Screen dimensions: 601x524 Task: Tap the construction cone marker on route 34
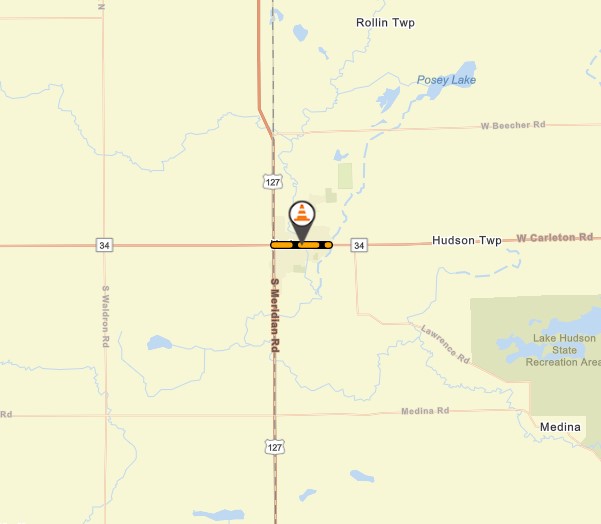(x=301, y=216)
